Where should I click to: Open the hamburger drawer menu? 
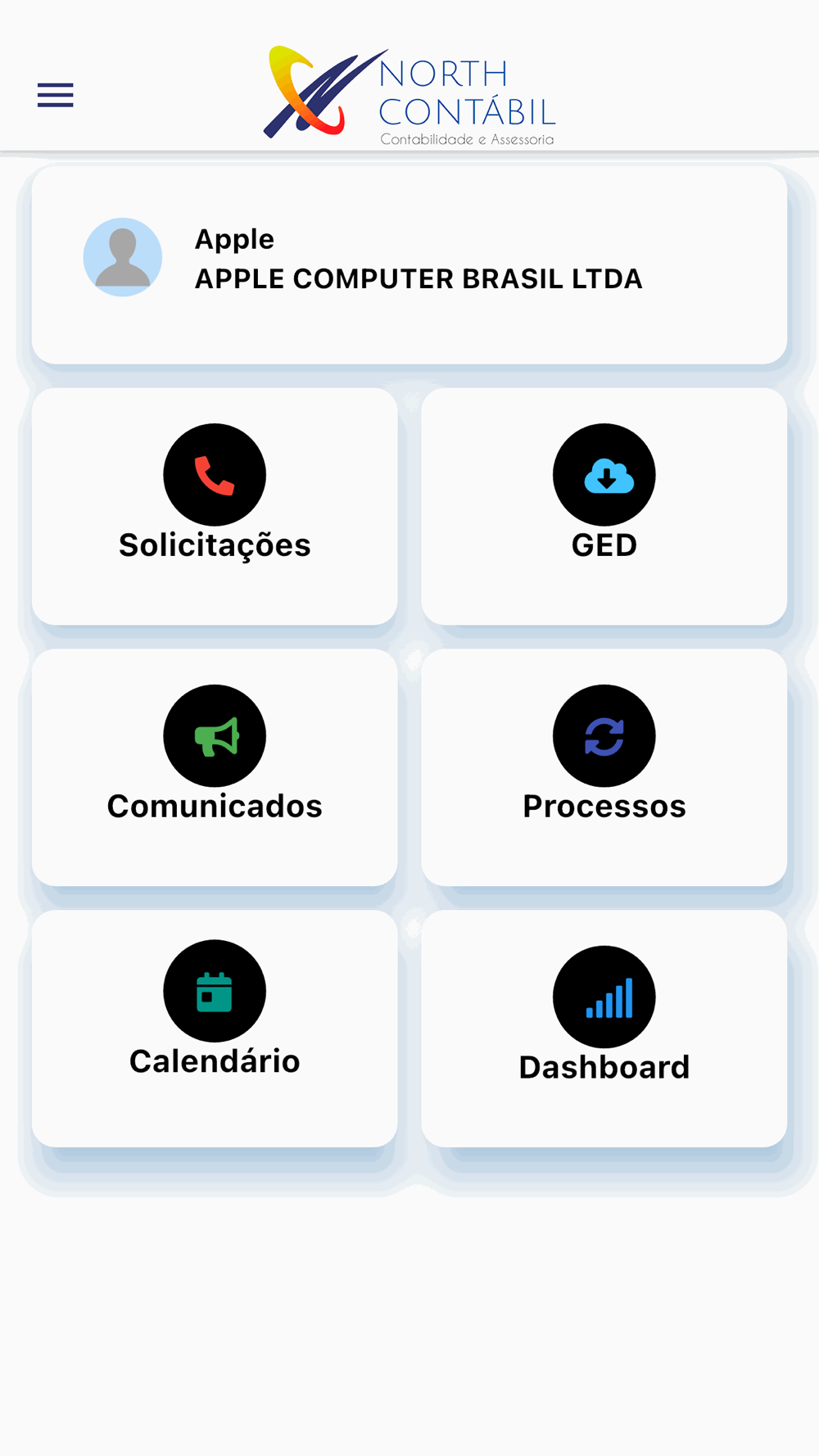(56, 95)
